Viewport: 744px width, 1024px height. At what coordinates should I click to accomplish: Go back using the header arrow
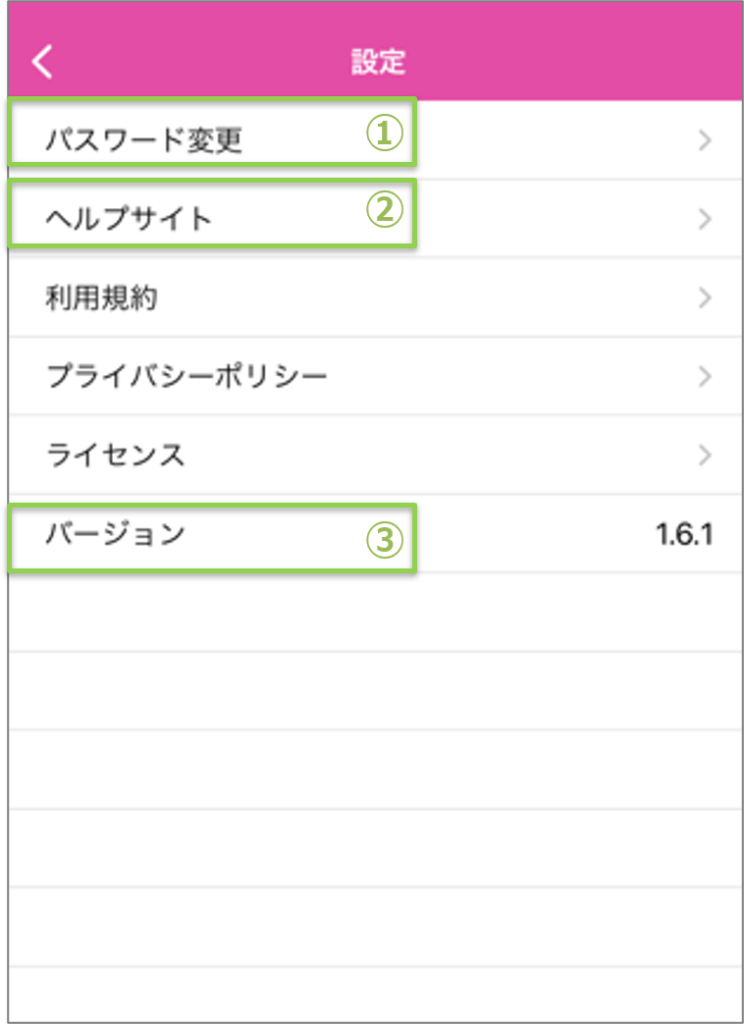pos(41,61)
